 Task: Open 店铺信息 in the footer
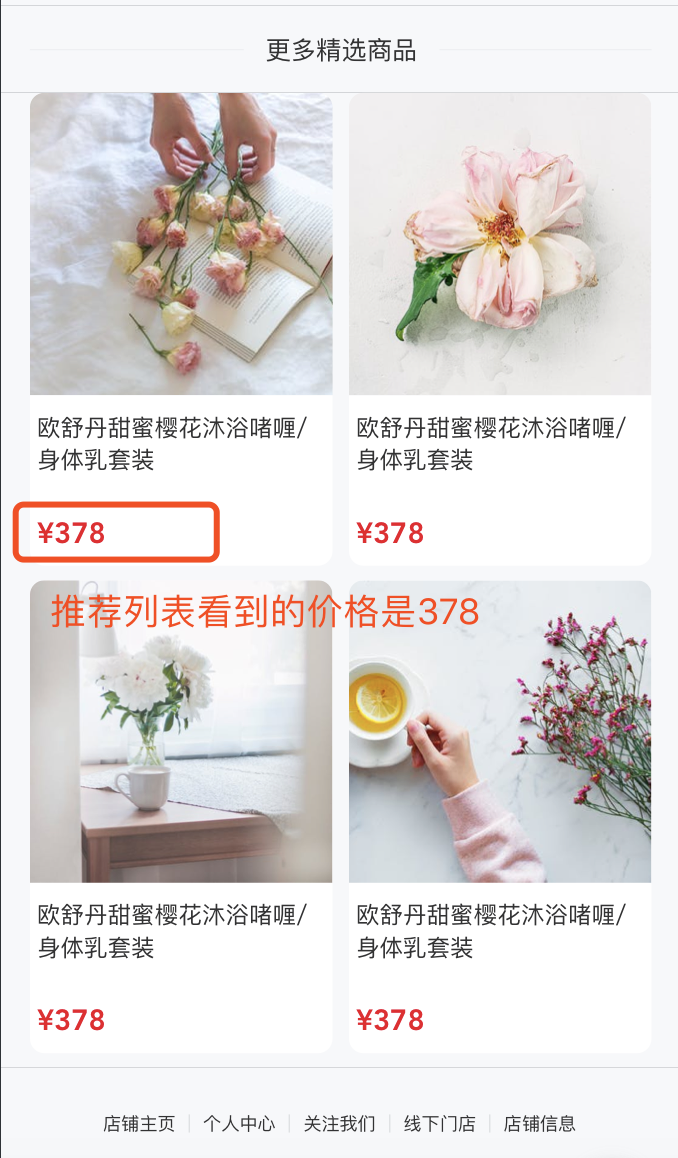[540, 1123]
